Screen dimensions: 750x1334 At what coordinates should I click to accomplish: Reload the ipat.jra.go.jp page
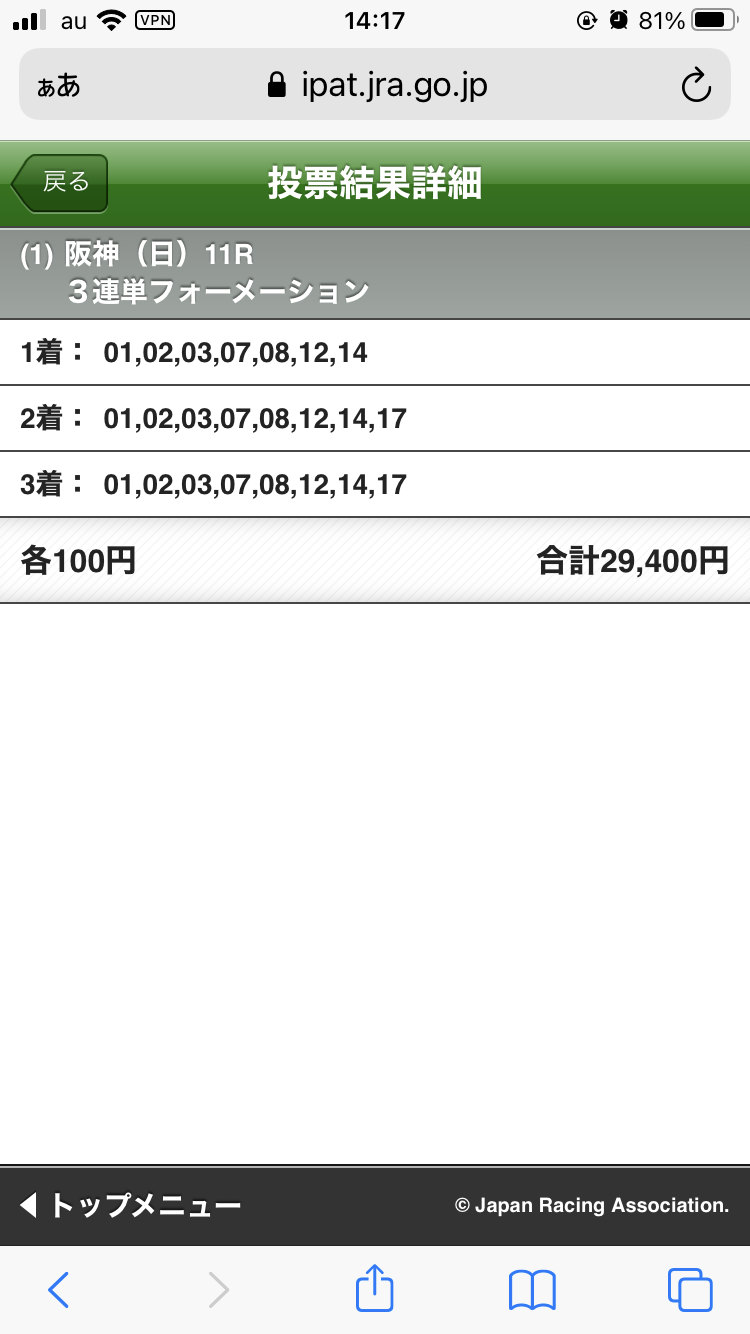click(695, 86)
